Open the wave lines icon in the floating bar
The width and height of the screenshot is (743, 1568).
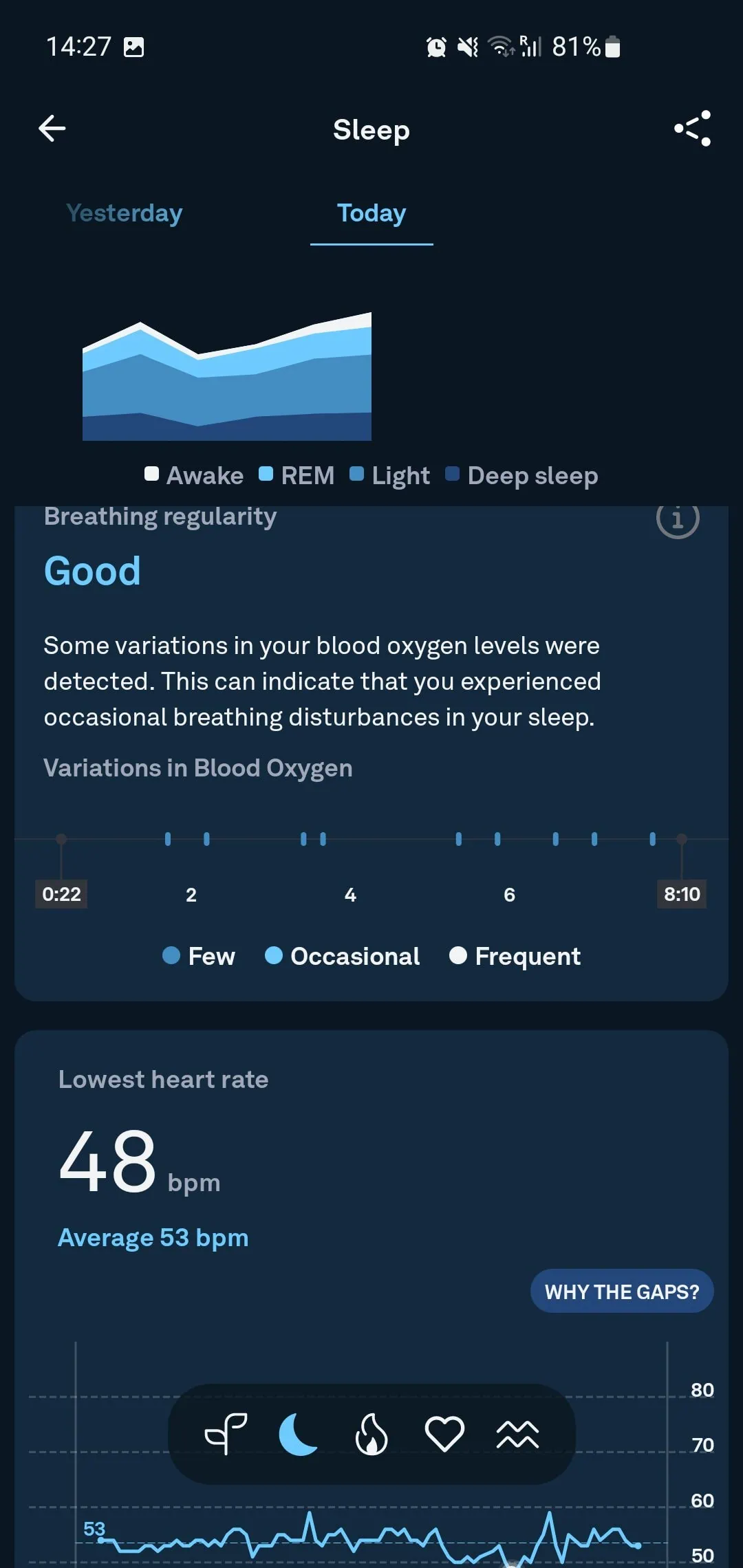(x=517, y=1434)
